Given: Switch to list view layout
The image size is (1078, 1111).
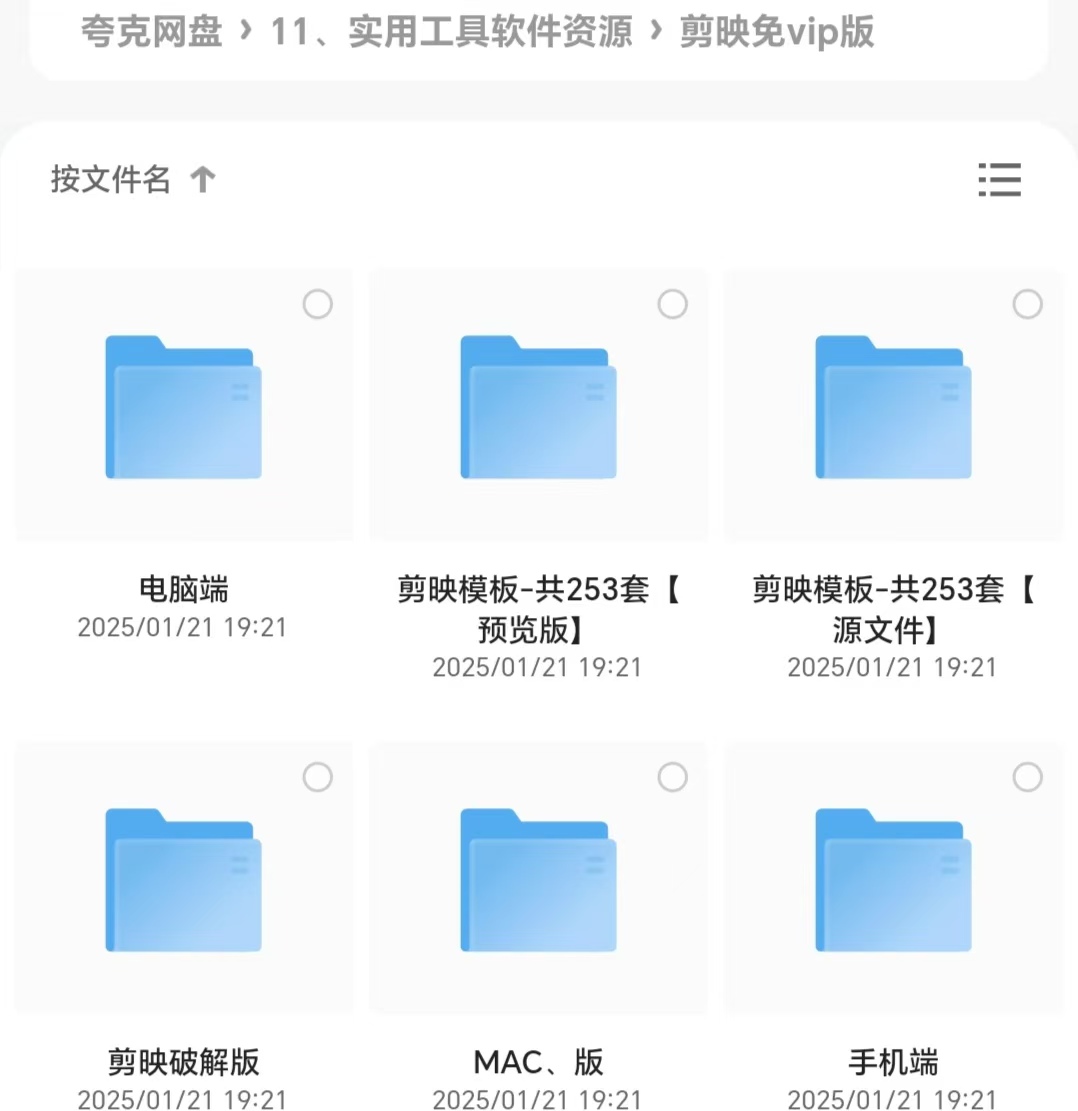Looking at the screenshot, I should click(999, 180).
